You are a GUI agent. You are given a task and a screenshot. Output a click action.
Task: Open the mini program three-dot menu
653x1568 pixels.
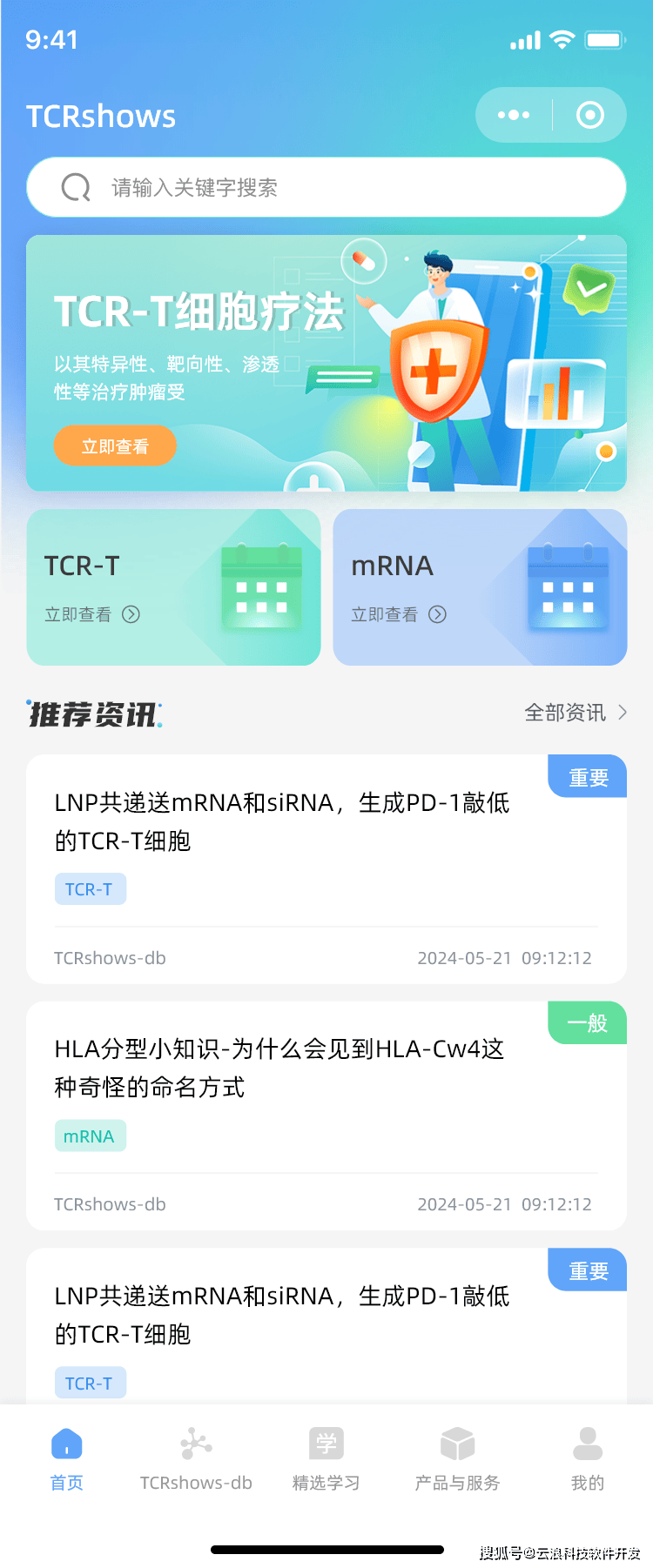pos(514,115)
